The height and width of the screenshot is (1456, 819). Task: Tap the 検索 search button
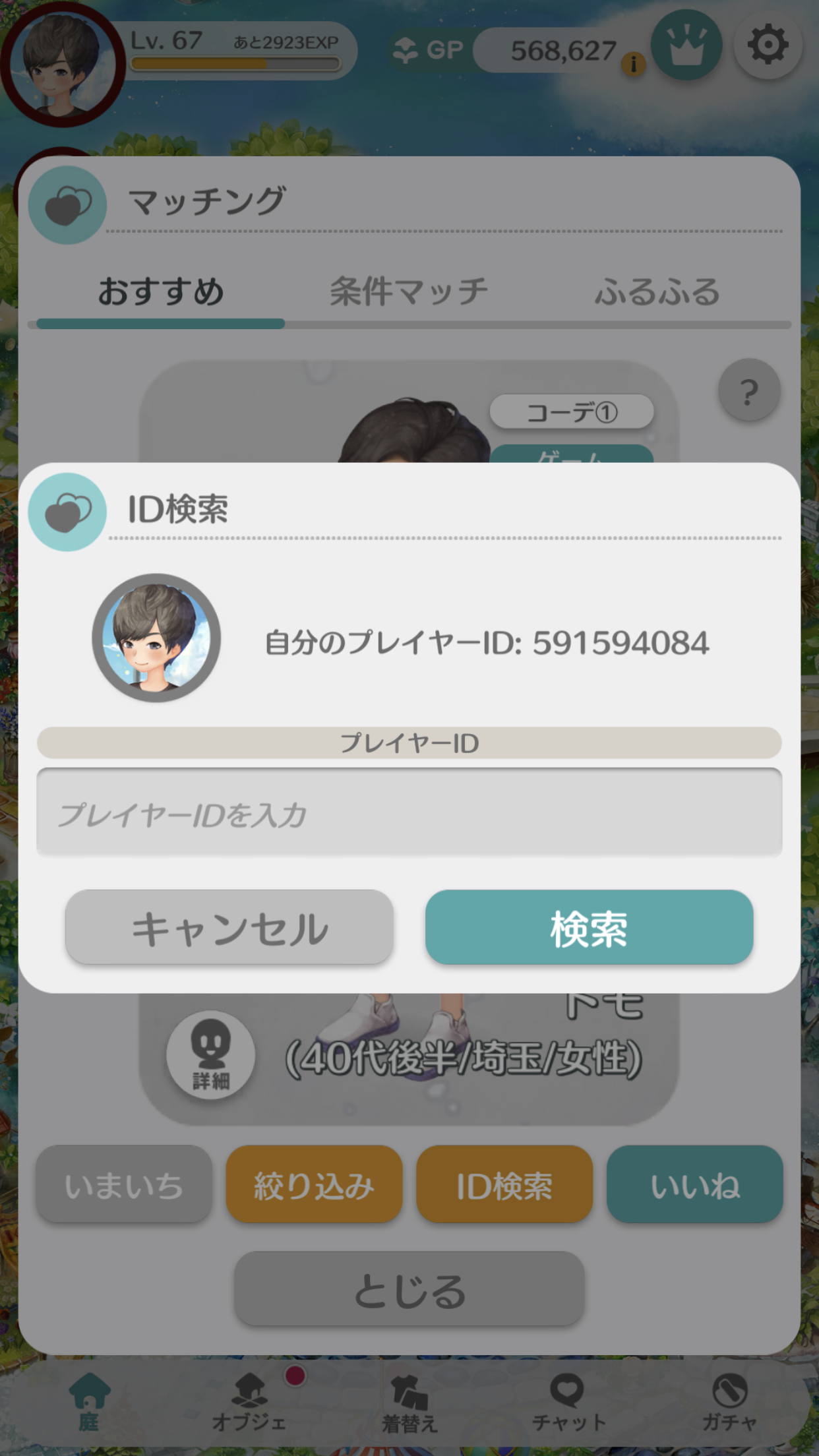[x=589, y=927]
